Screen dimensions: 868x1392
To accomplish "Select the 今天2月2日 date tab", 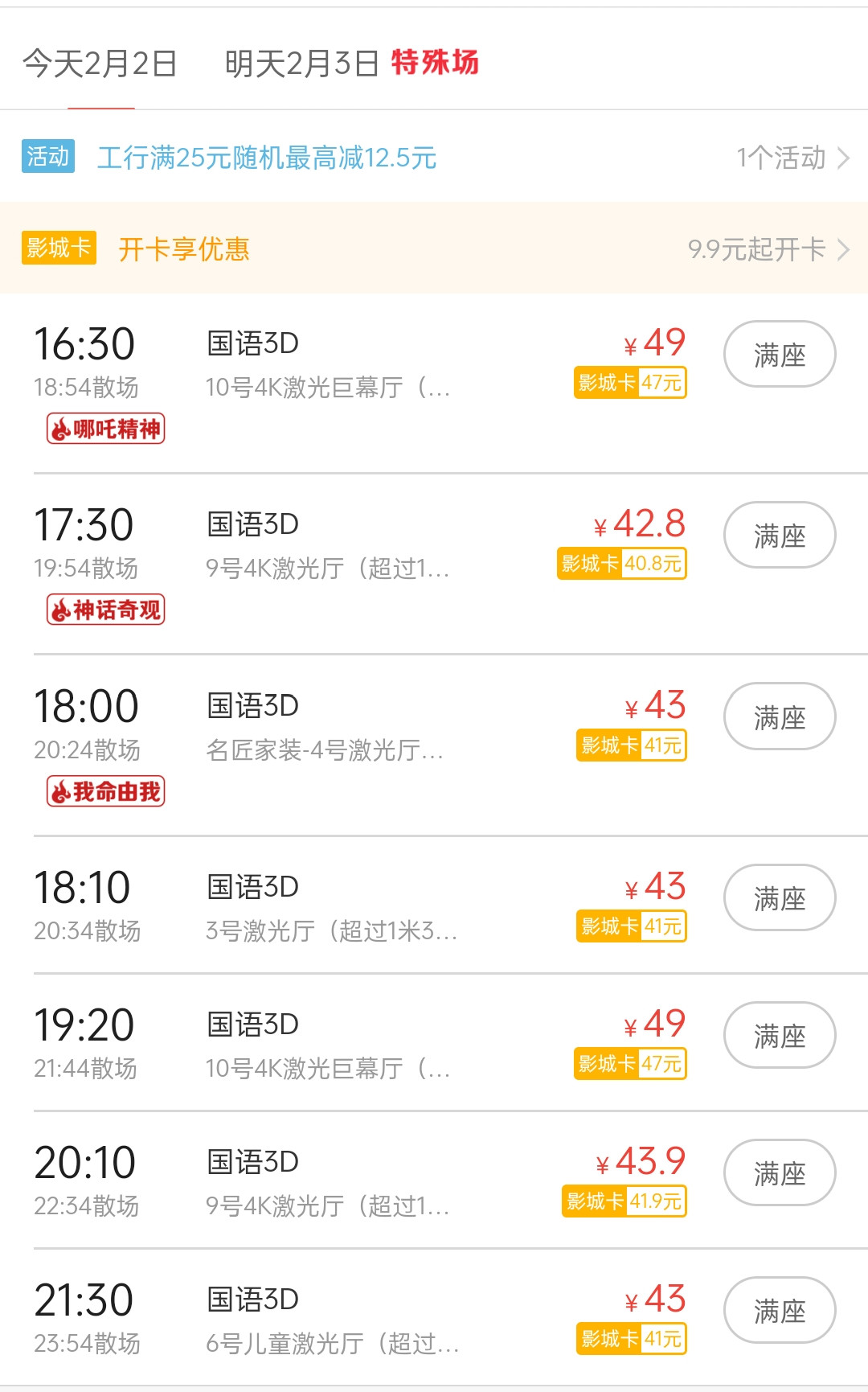I will [x=100, y=63].
